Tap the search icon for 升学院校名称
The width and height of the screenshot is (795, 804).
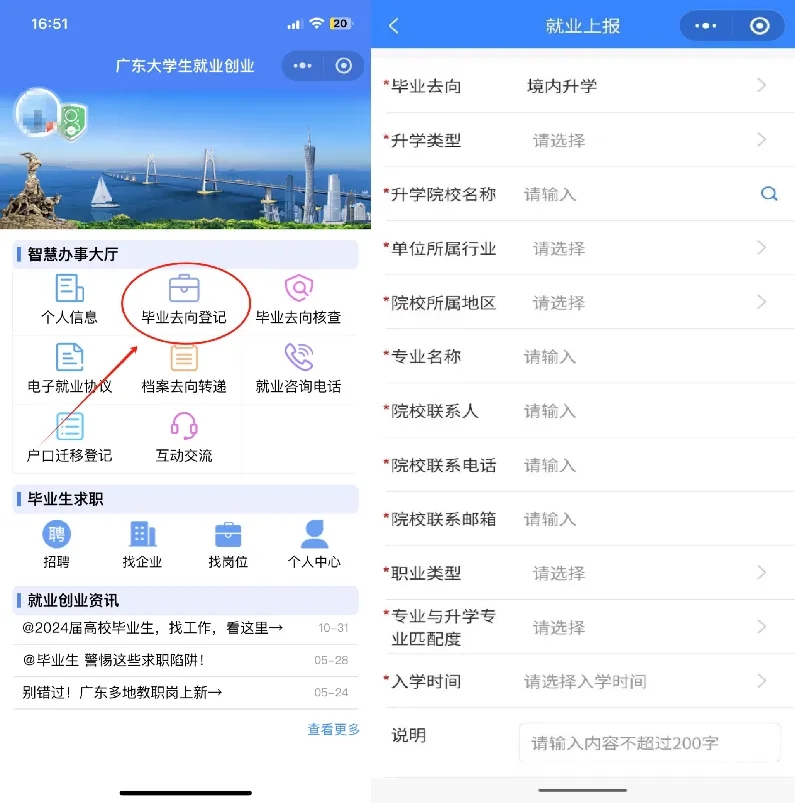pos(768,194)
